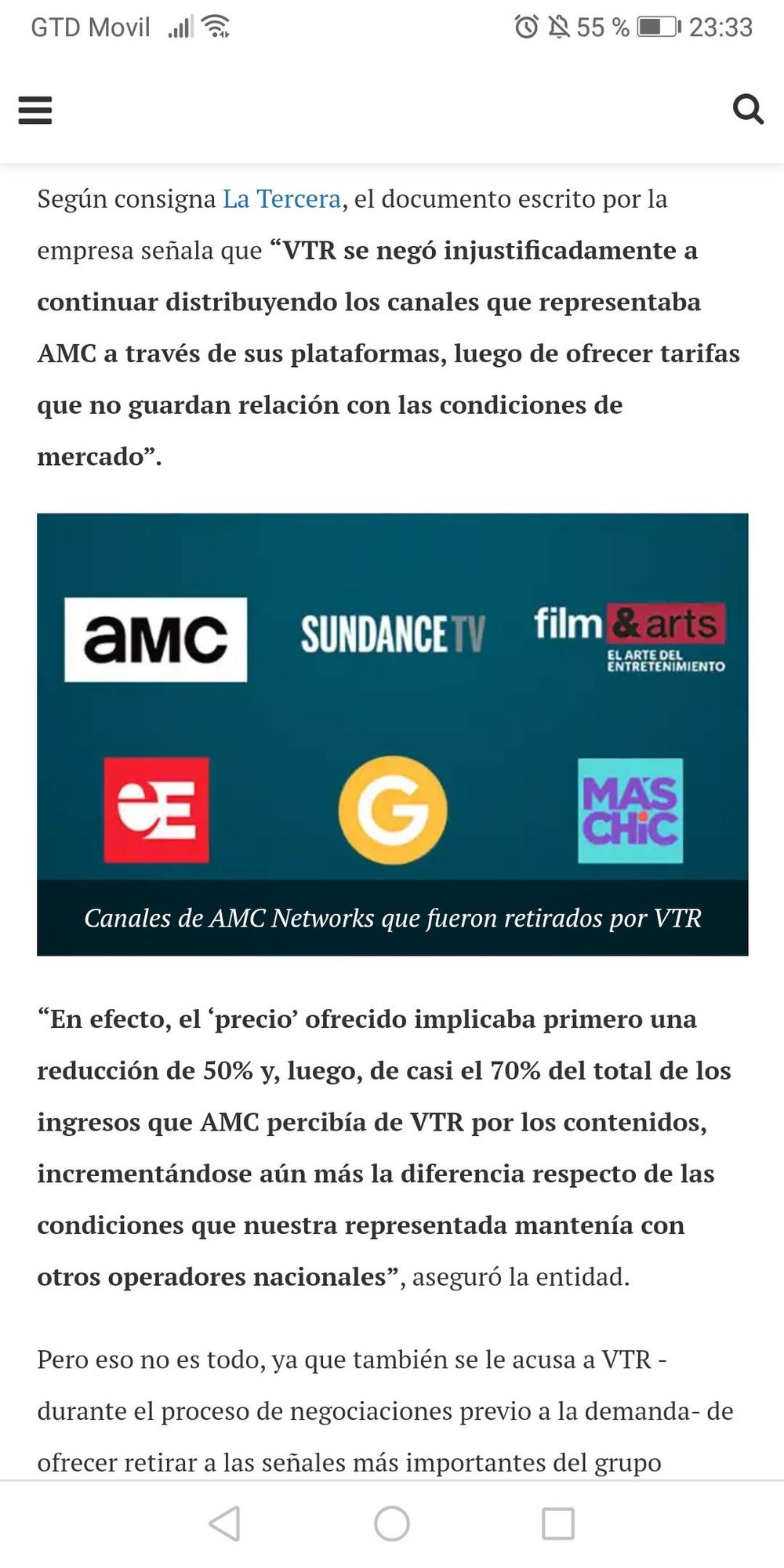The width and height of the screenshot is (784, 1568).
Task: Select the Film & Arts logo
Action: (x=632, y=635)
